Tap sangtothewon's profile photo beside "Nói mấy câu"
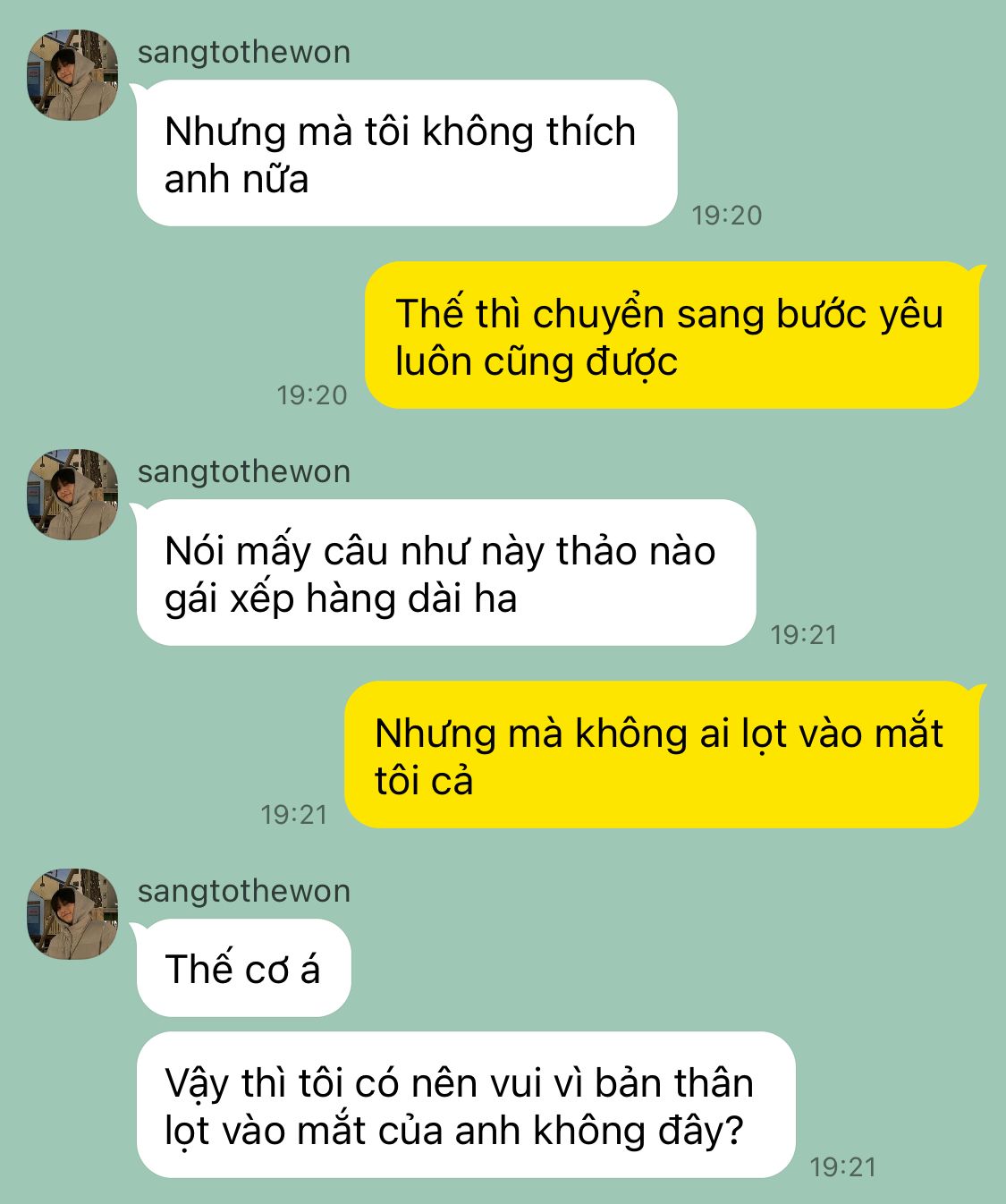The height and width of the screenshot is (1204, 1006). pos(72,495)
